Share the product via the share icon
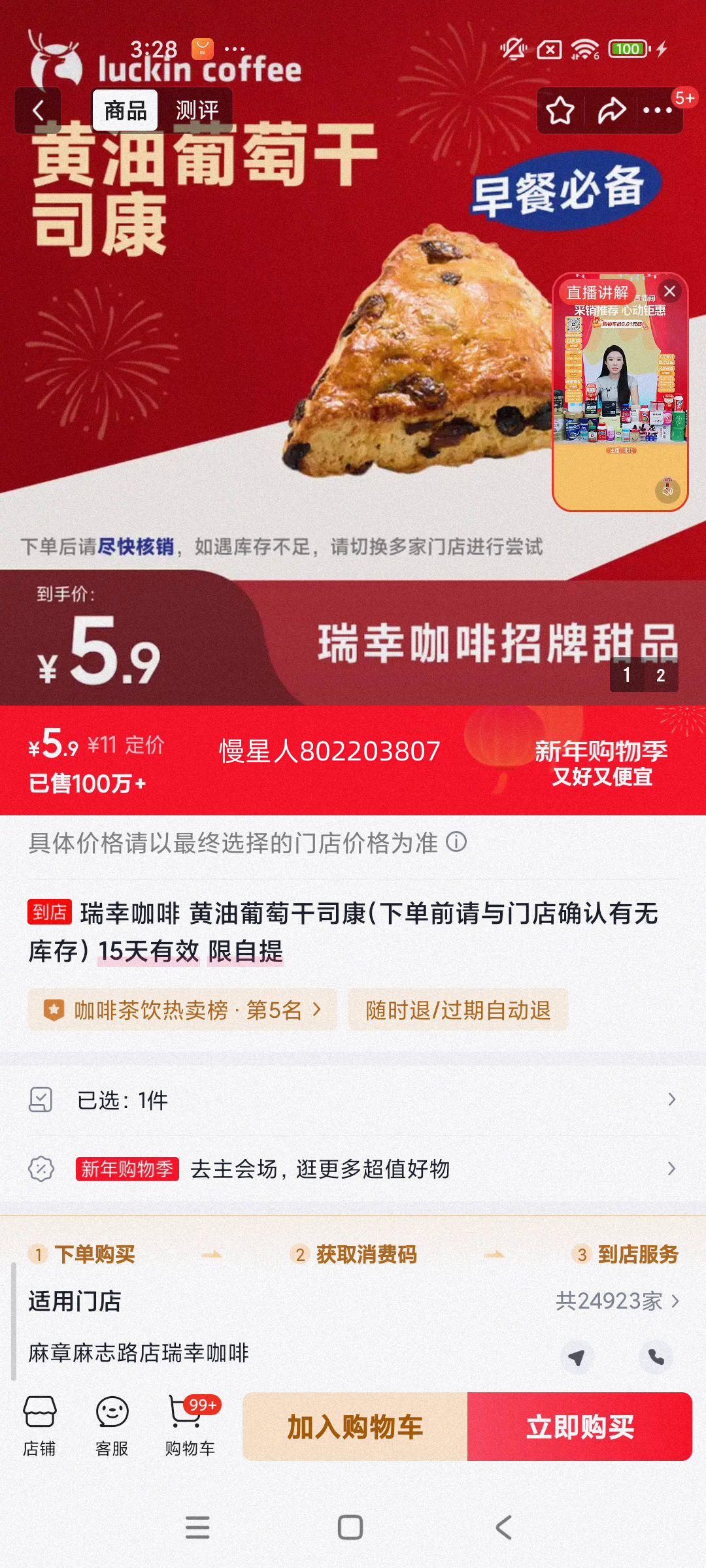Screen dimensions: 706x1568 click(x=611, y=110)
